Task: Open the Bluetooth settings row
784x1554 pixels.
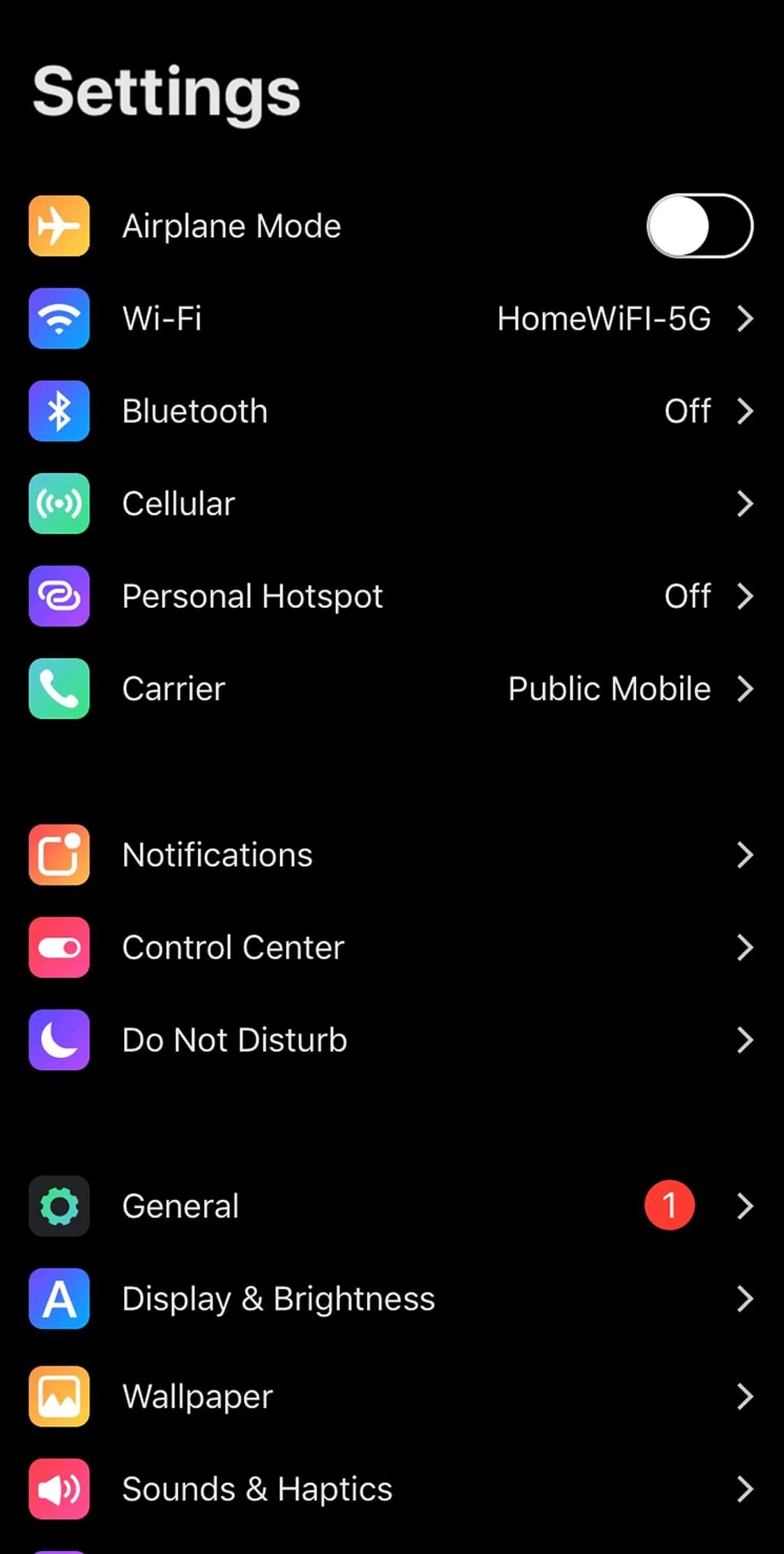Action: (x=392, y=411)
